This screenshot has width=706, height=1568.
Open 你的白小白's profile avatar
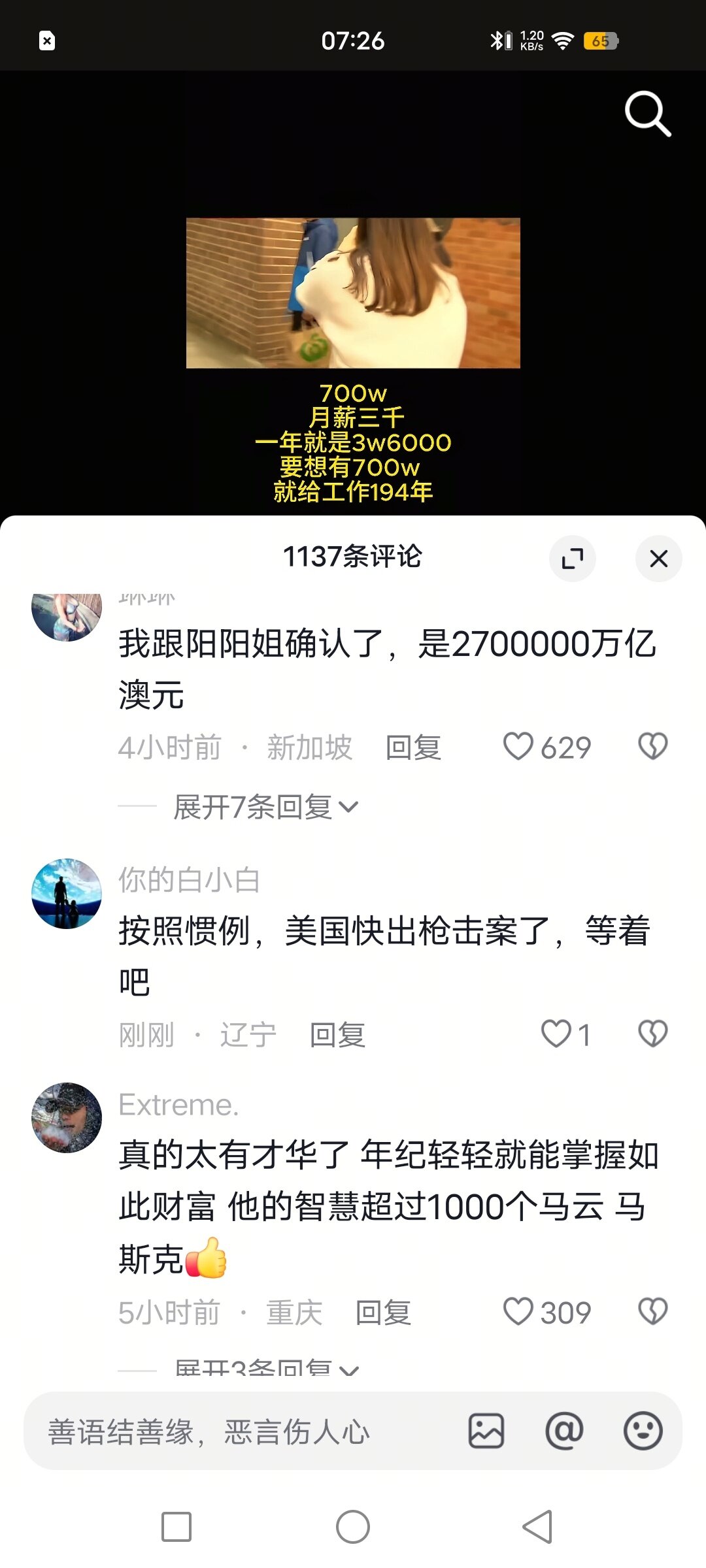[67, 893]
